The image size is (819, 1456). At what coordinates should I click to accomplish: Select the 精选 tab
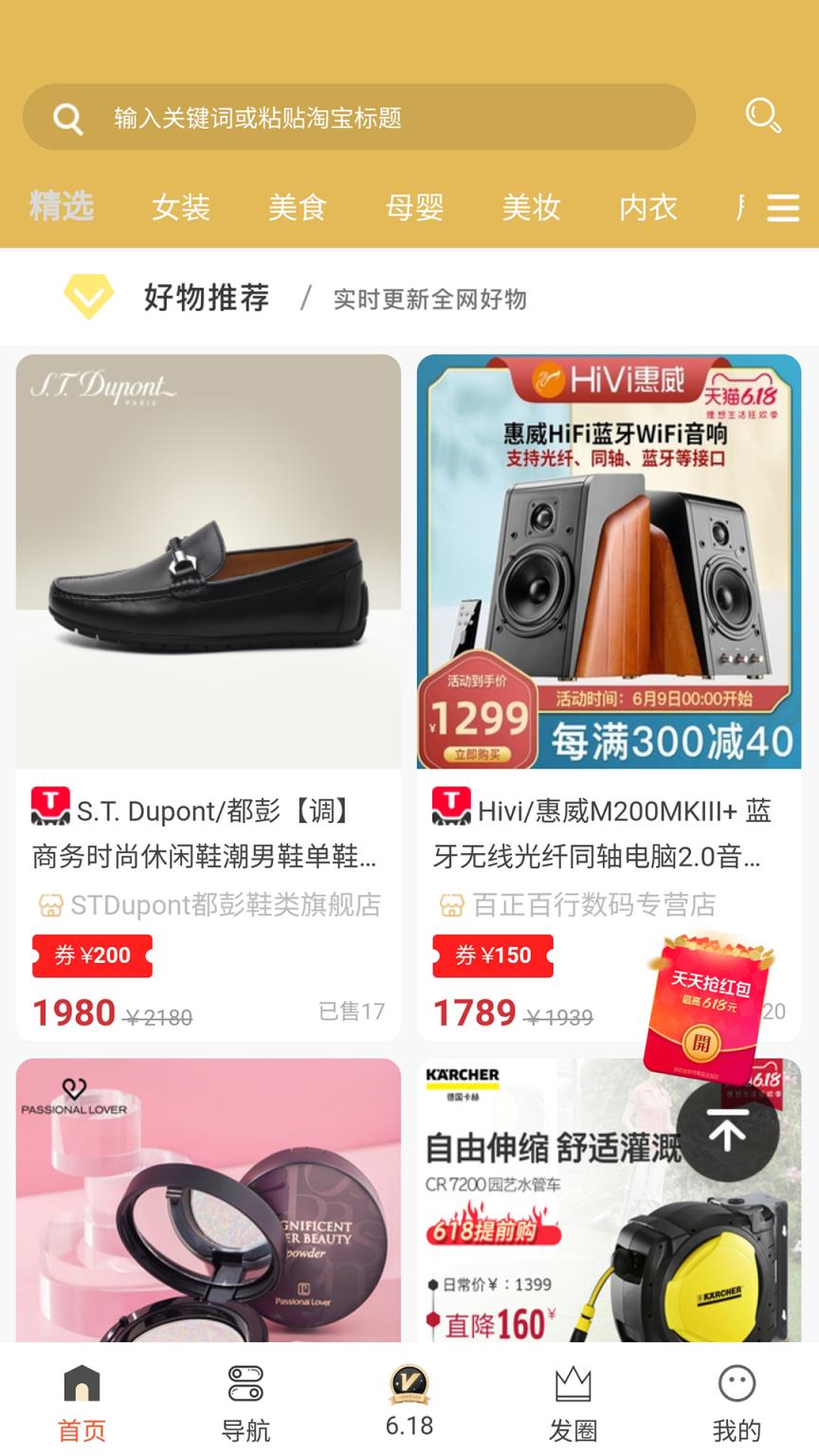(62, 206)
